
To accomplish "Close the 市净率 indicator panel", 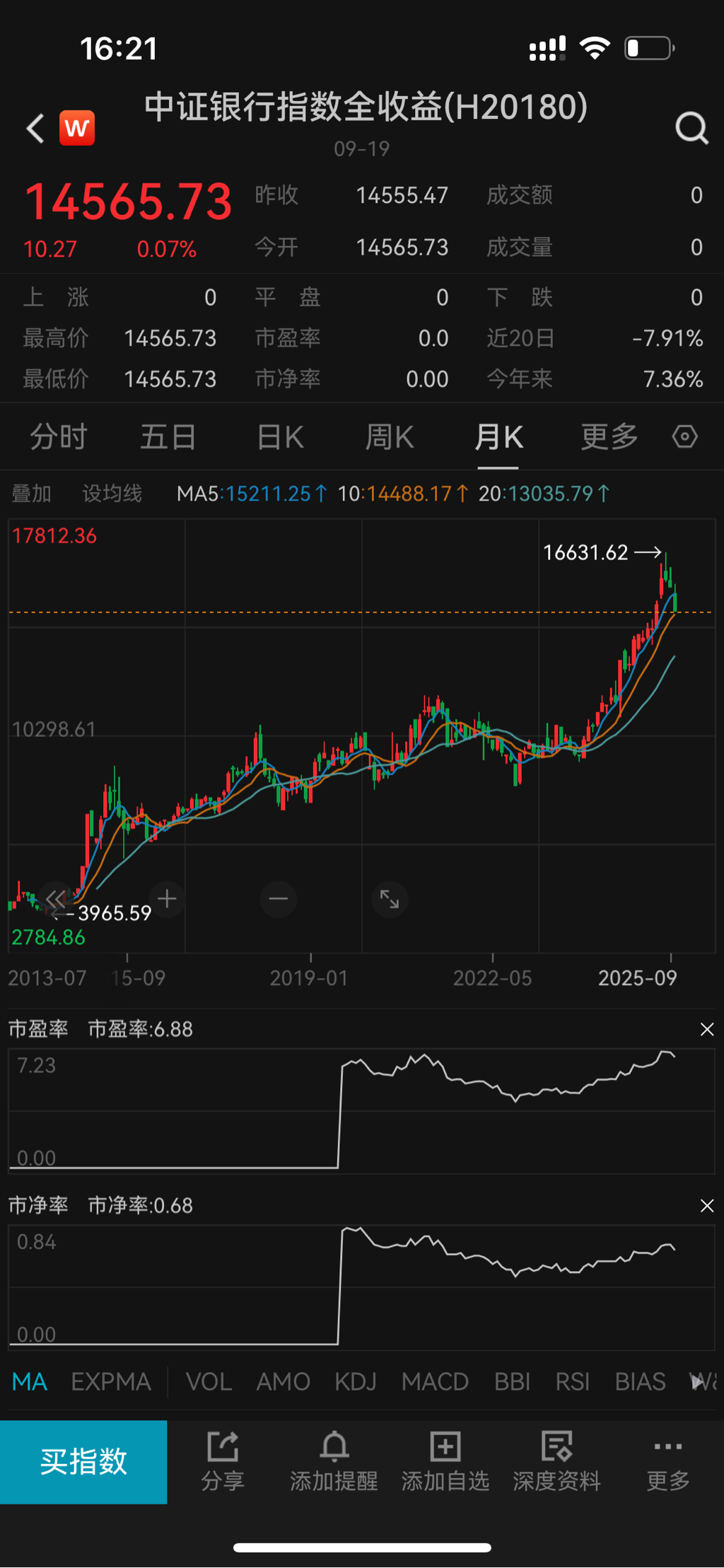I will [706, 1206].
